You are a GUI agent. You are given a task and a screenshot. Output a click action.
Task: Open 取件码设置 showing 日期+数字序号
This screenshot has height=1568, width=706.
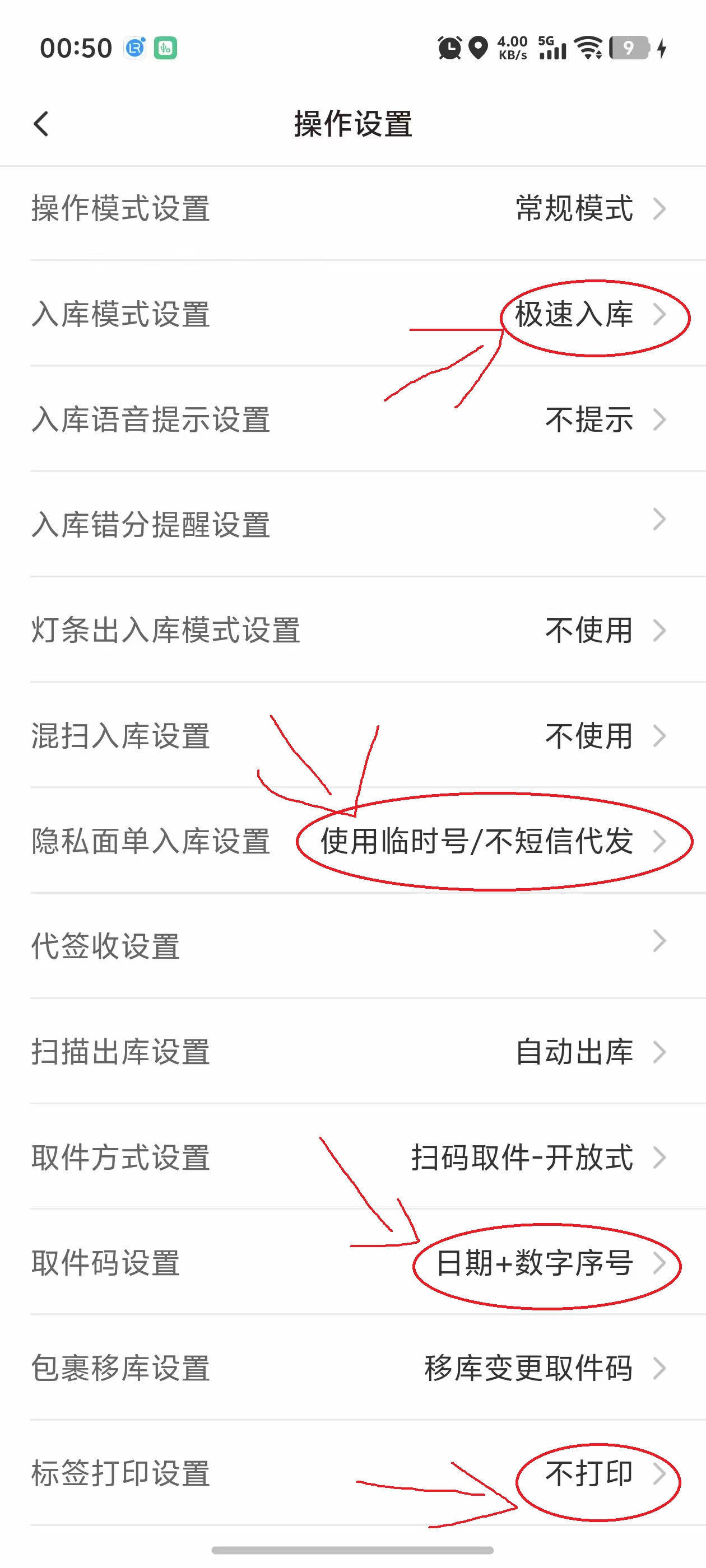pyautogui.click(x=352, y=1263)
